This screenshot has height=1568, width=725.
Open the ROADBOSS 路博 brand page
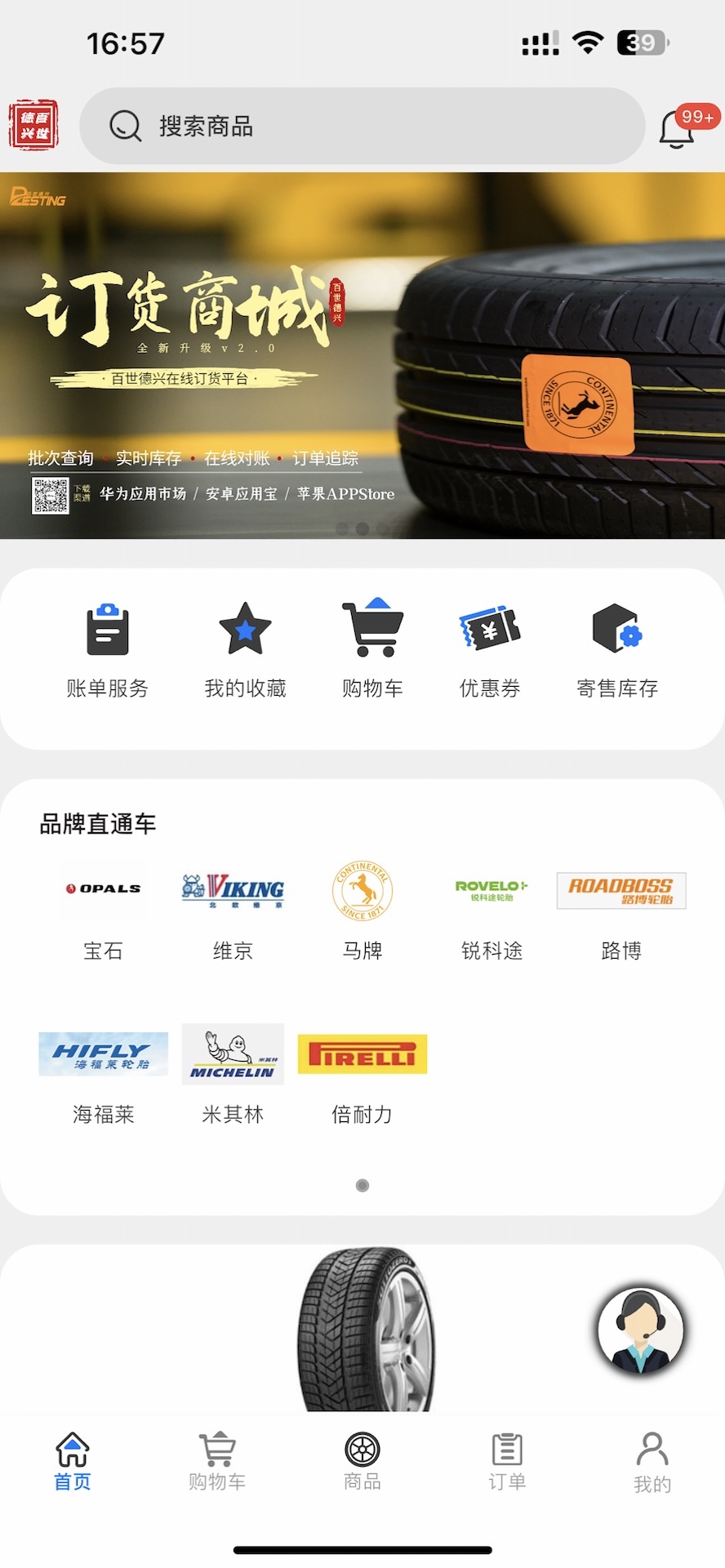tap(620, 891)
